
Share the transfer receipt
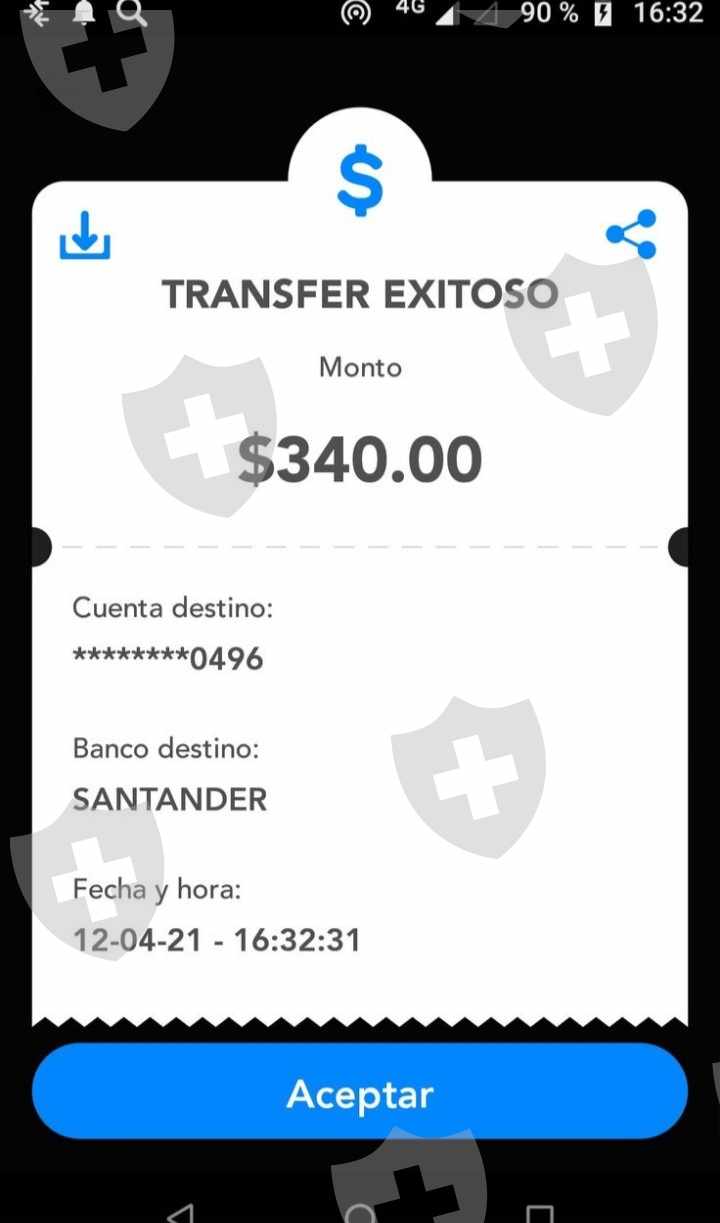(631, 235)
